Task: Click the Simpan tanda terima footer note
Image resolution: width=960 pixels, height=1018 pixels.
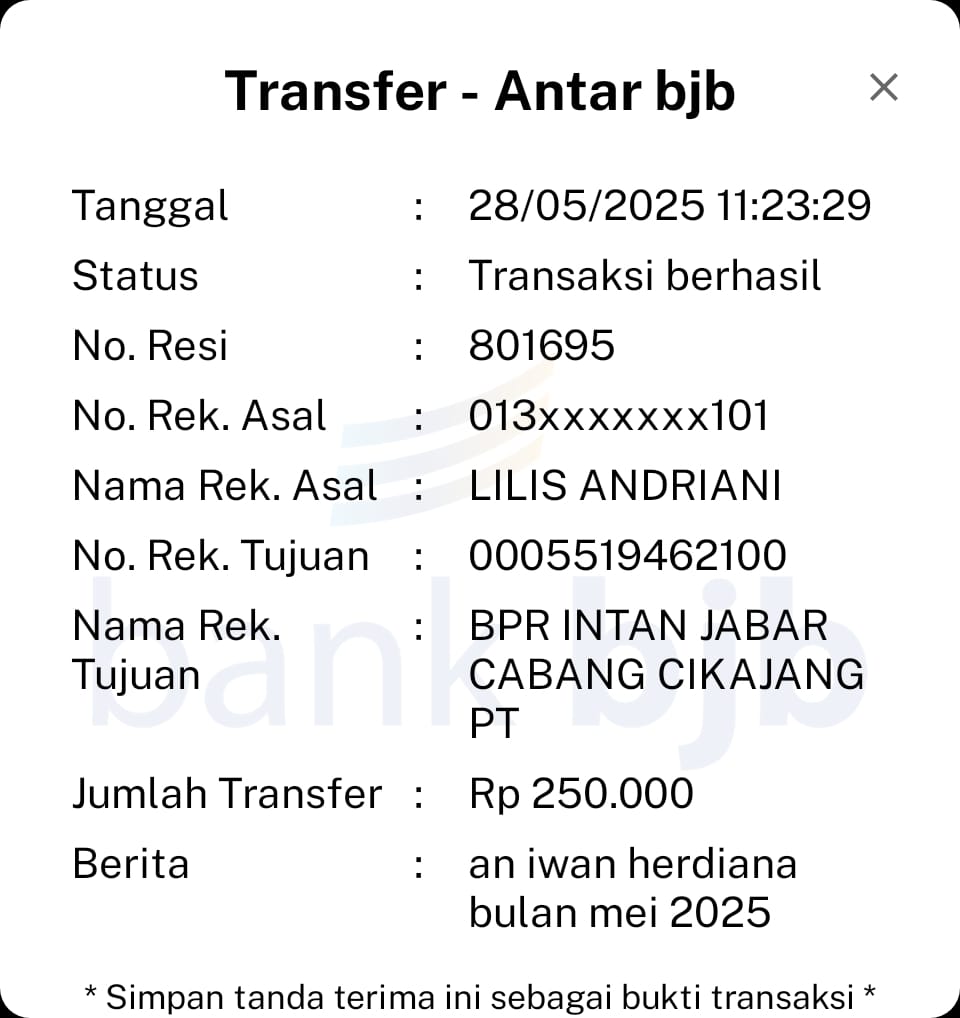Action: 480,996
